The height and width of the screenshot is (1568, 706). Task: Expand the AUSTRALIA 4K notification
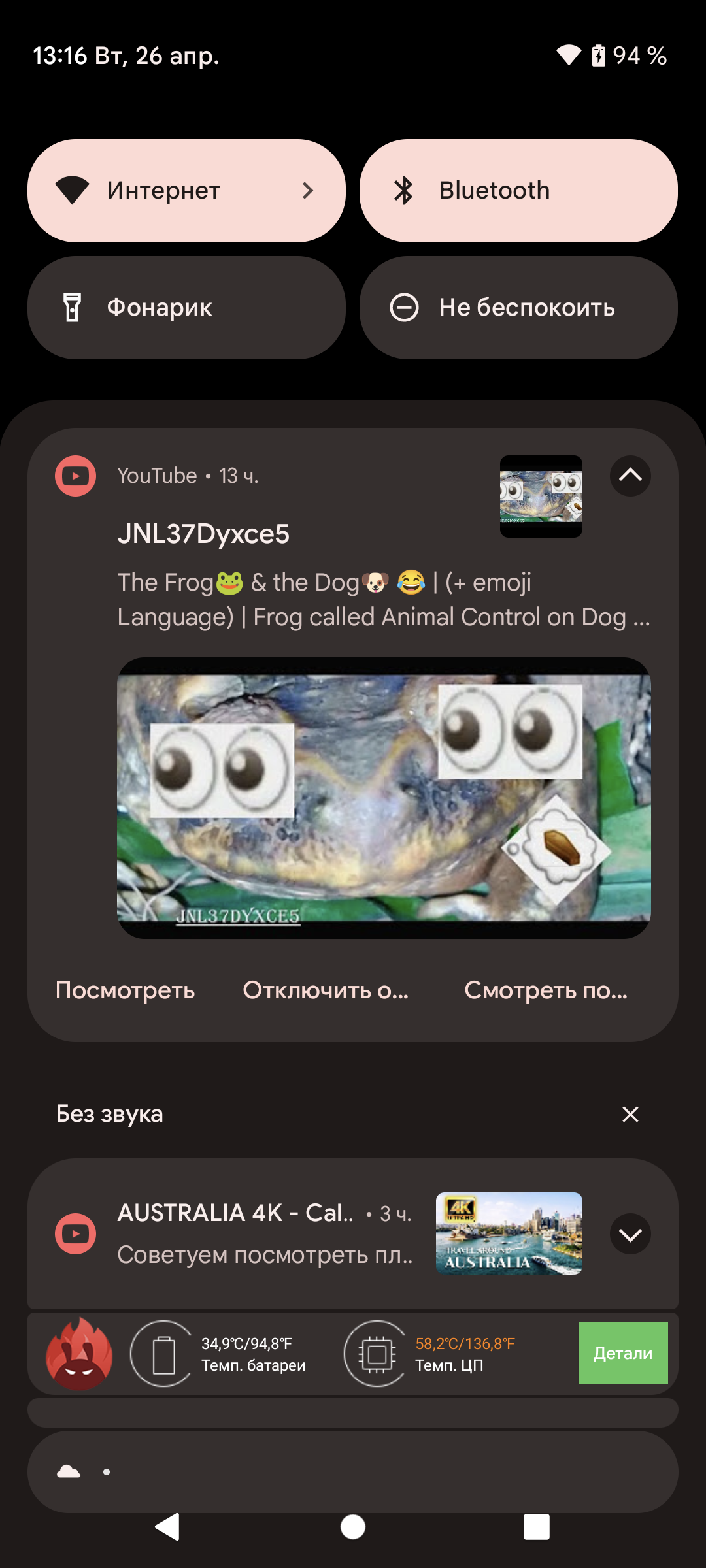coord(630,1234)
